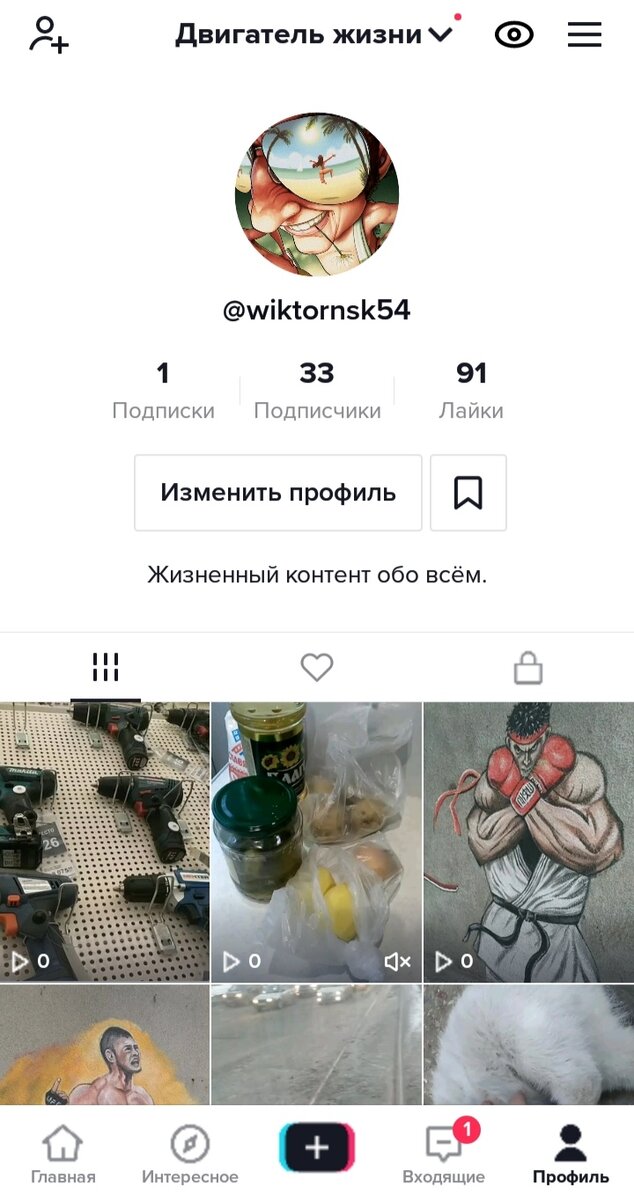Open the hamburger menu
634x1200 pixels.
[x=585, y=35]
